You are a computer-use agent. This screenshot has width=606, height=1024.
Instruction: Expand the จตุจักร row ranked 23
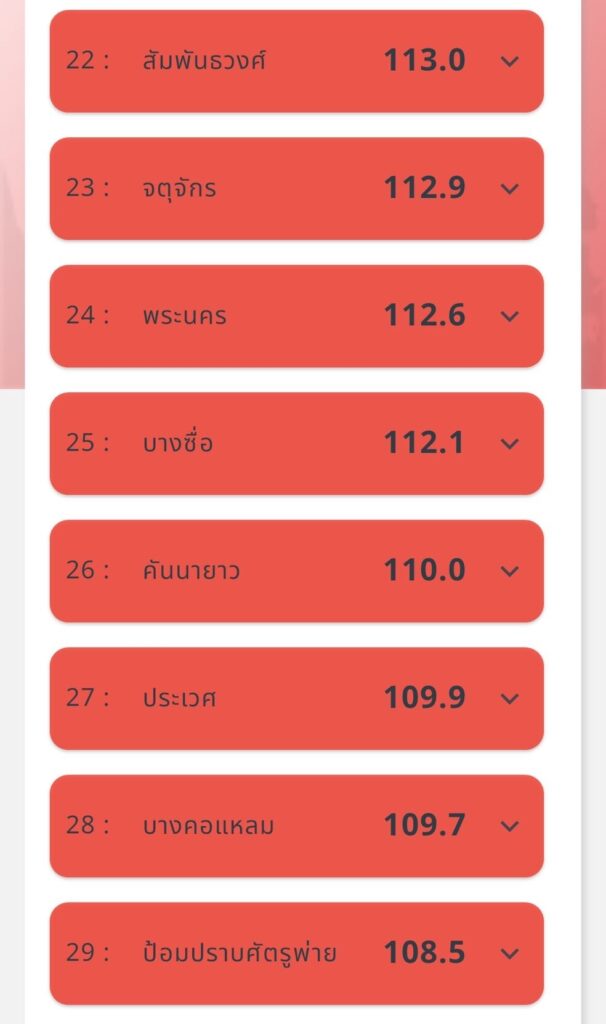click(510, 188)
